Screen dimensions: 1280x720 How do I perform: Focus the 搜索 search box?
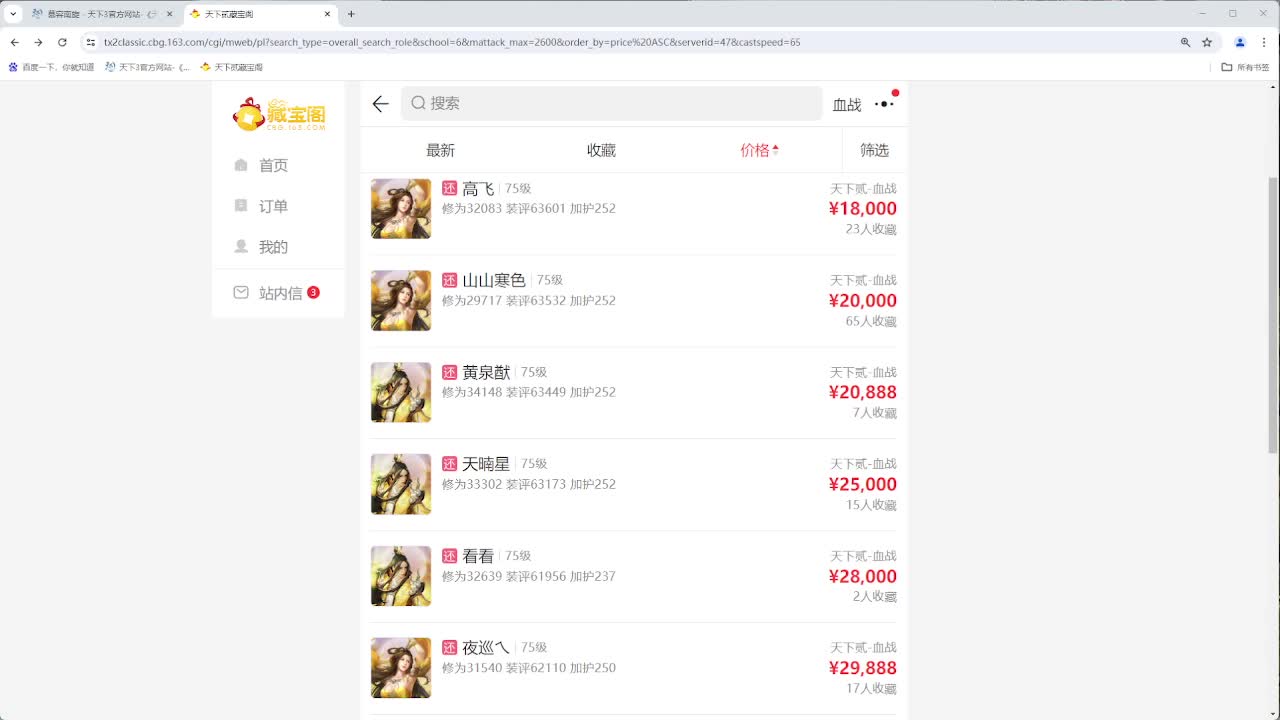(x=610, y=103)
